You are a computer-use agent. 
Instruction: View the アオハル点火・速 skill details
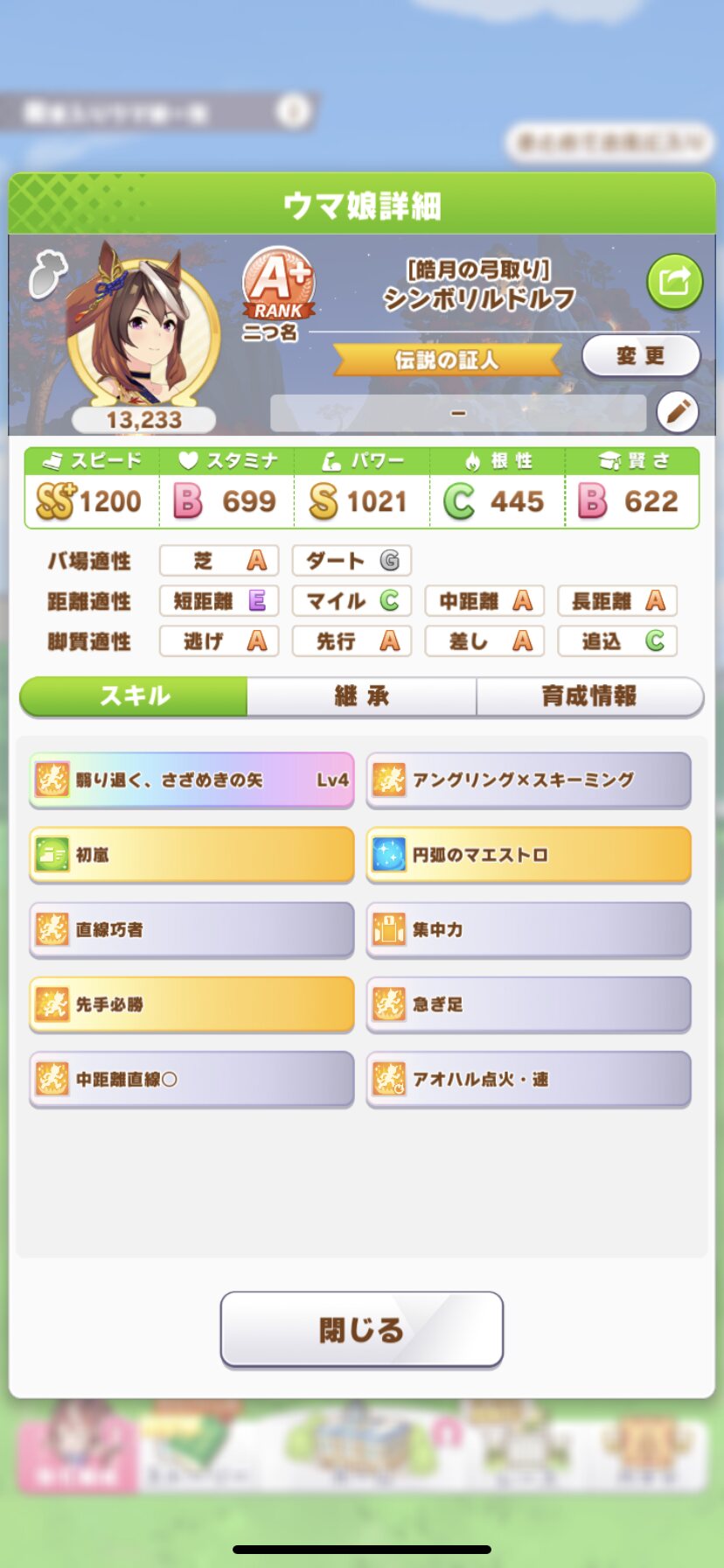coord(528,1080)
